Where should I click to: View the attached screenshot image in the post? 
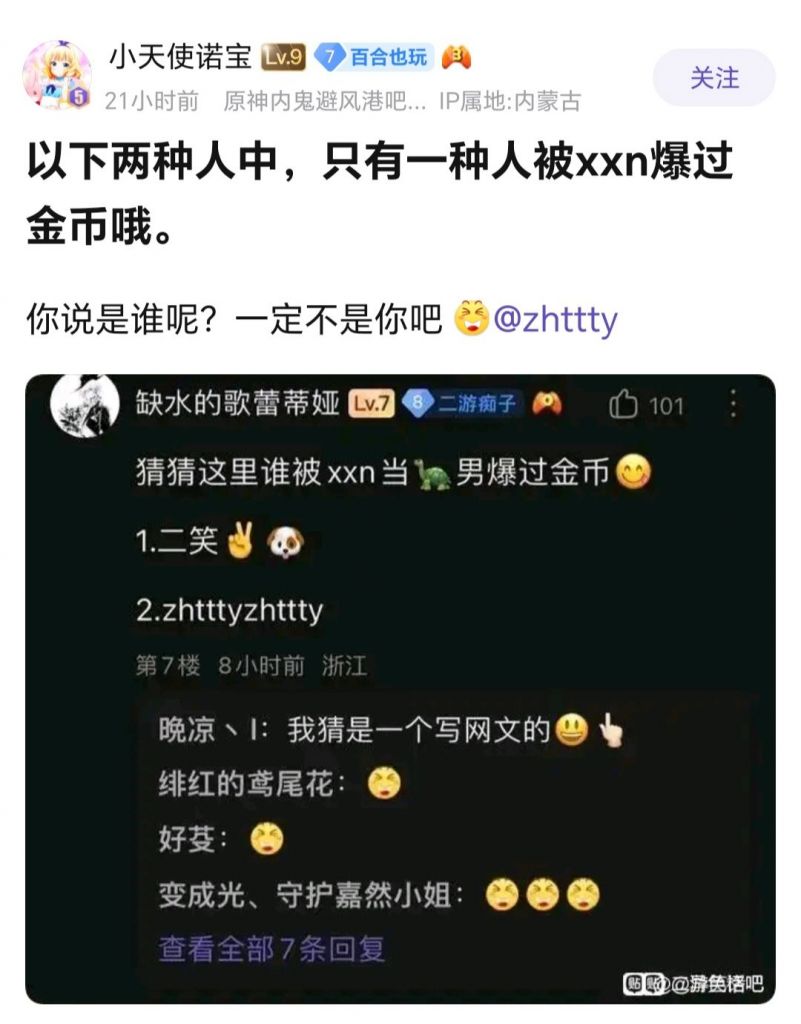[x=400, y=688]
